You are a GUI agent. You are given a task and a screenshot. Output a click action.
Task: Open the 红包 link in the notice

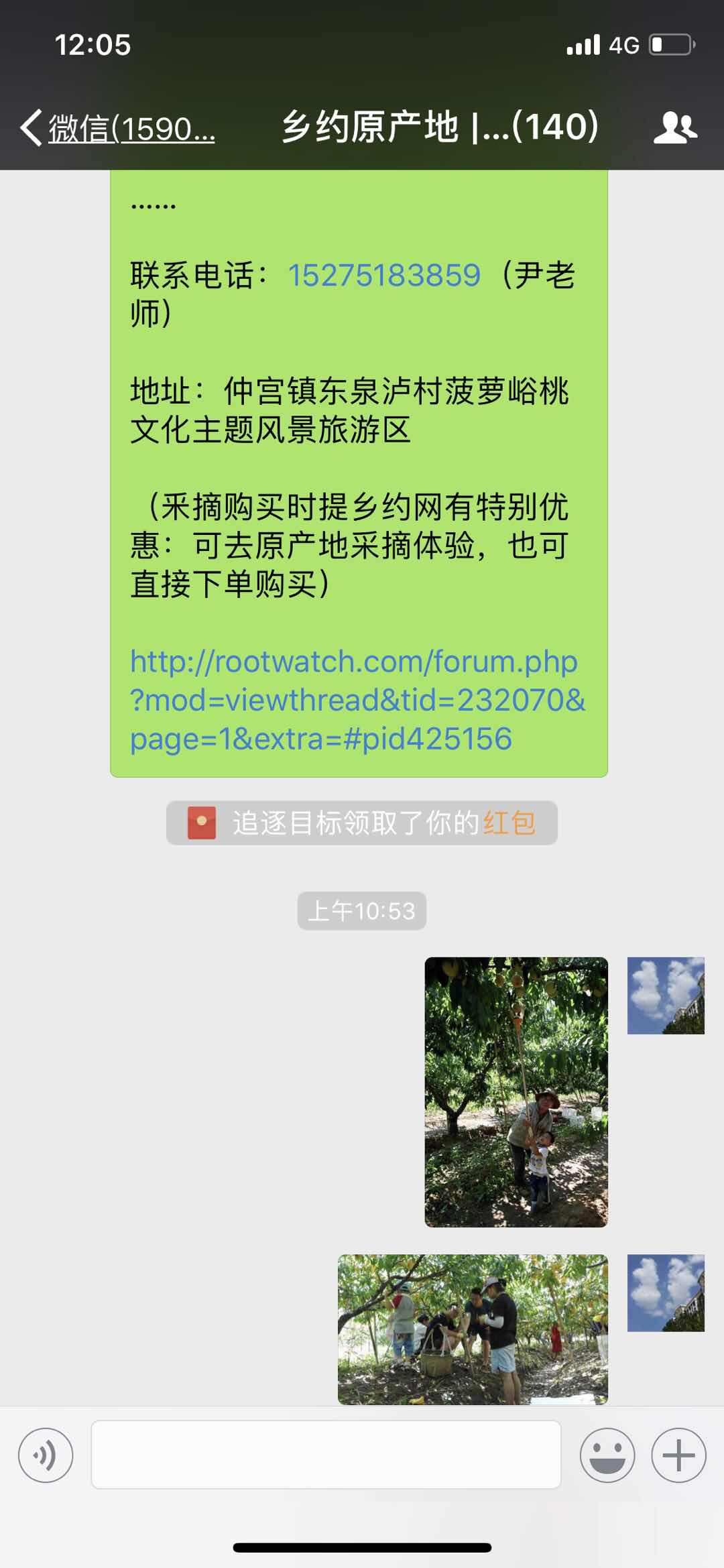509,823
